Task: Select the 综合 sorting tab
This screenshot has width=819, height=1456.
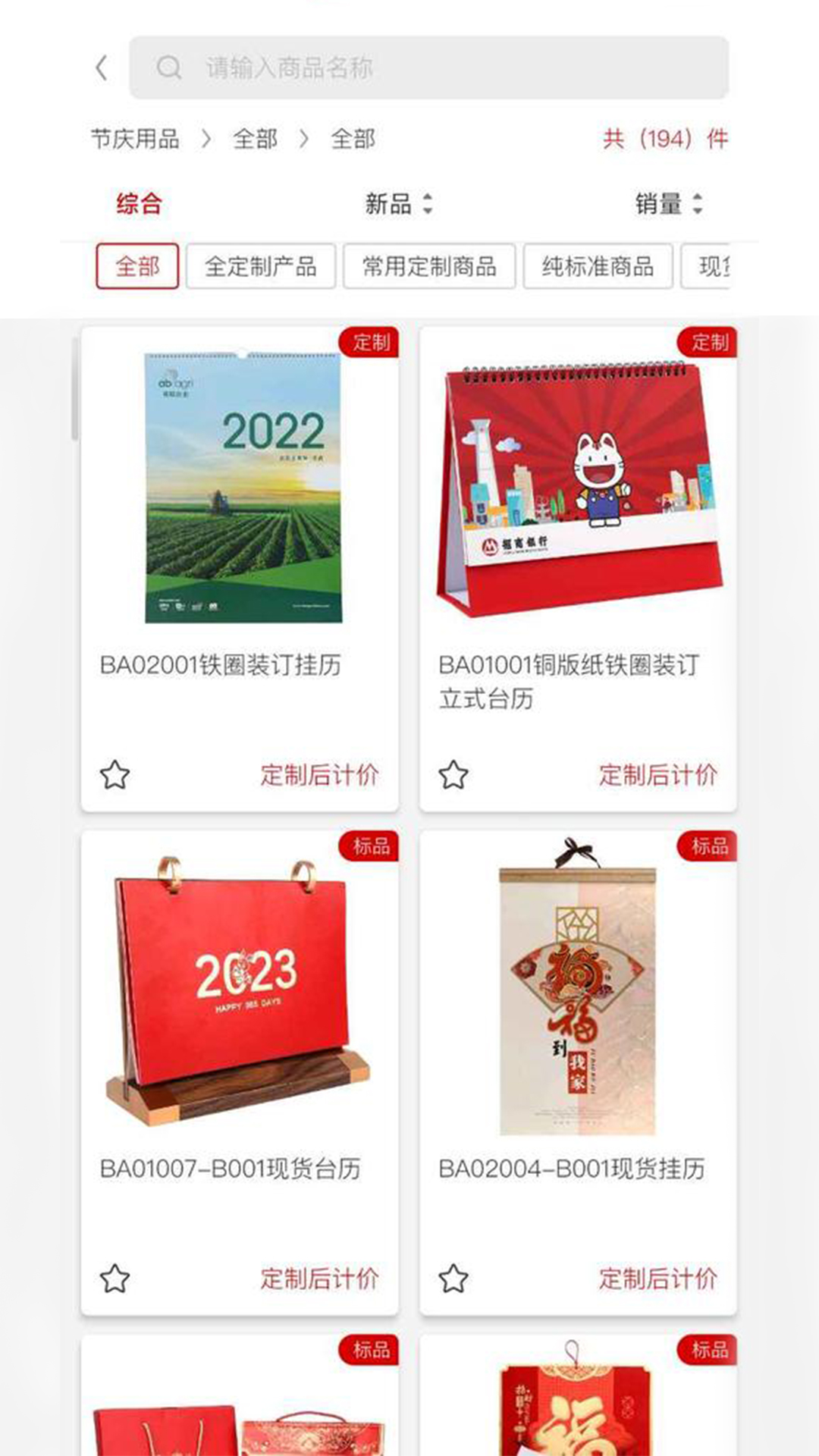Action: (x=139, y=203)
